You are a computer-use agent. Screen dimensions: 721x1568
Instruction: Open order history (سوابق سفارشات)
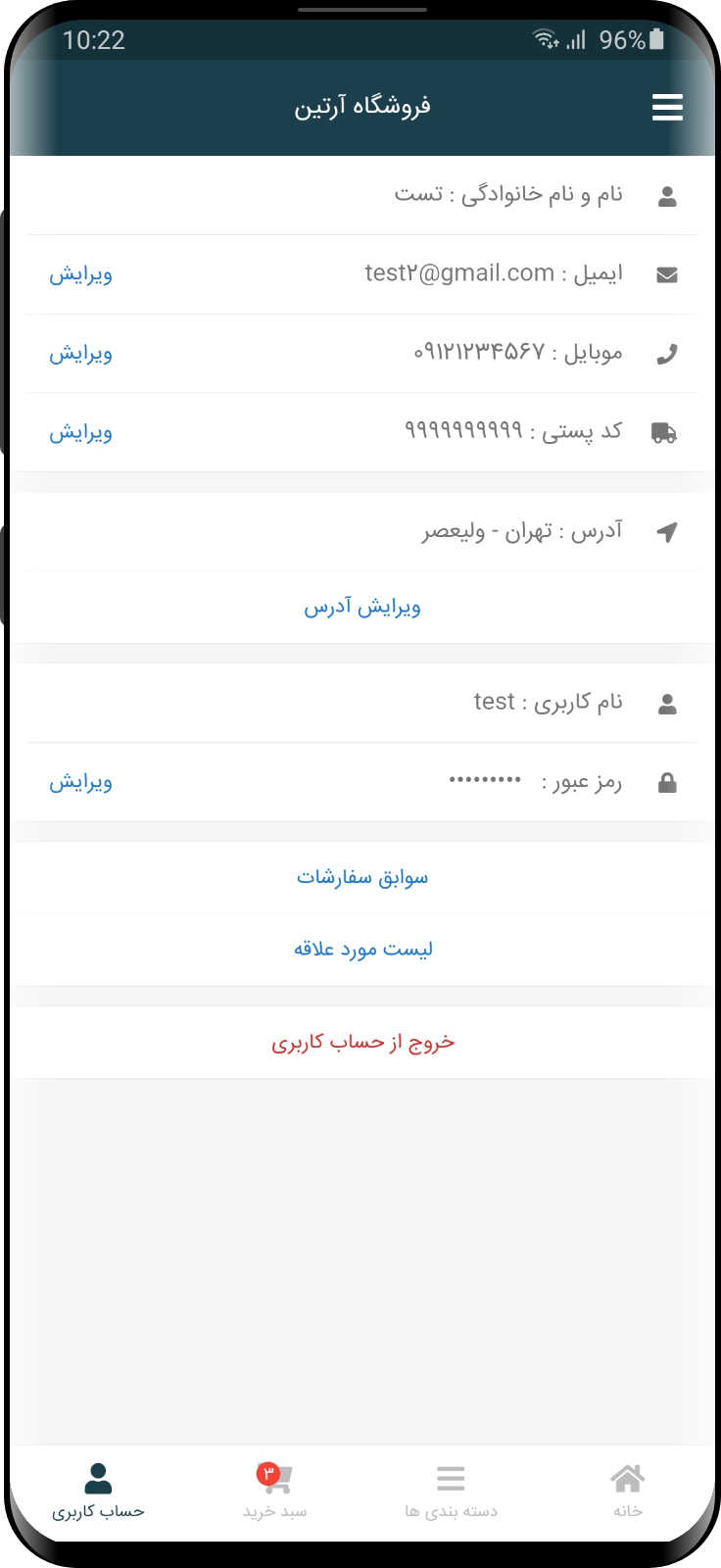pos(362,877)
